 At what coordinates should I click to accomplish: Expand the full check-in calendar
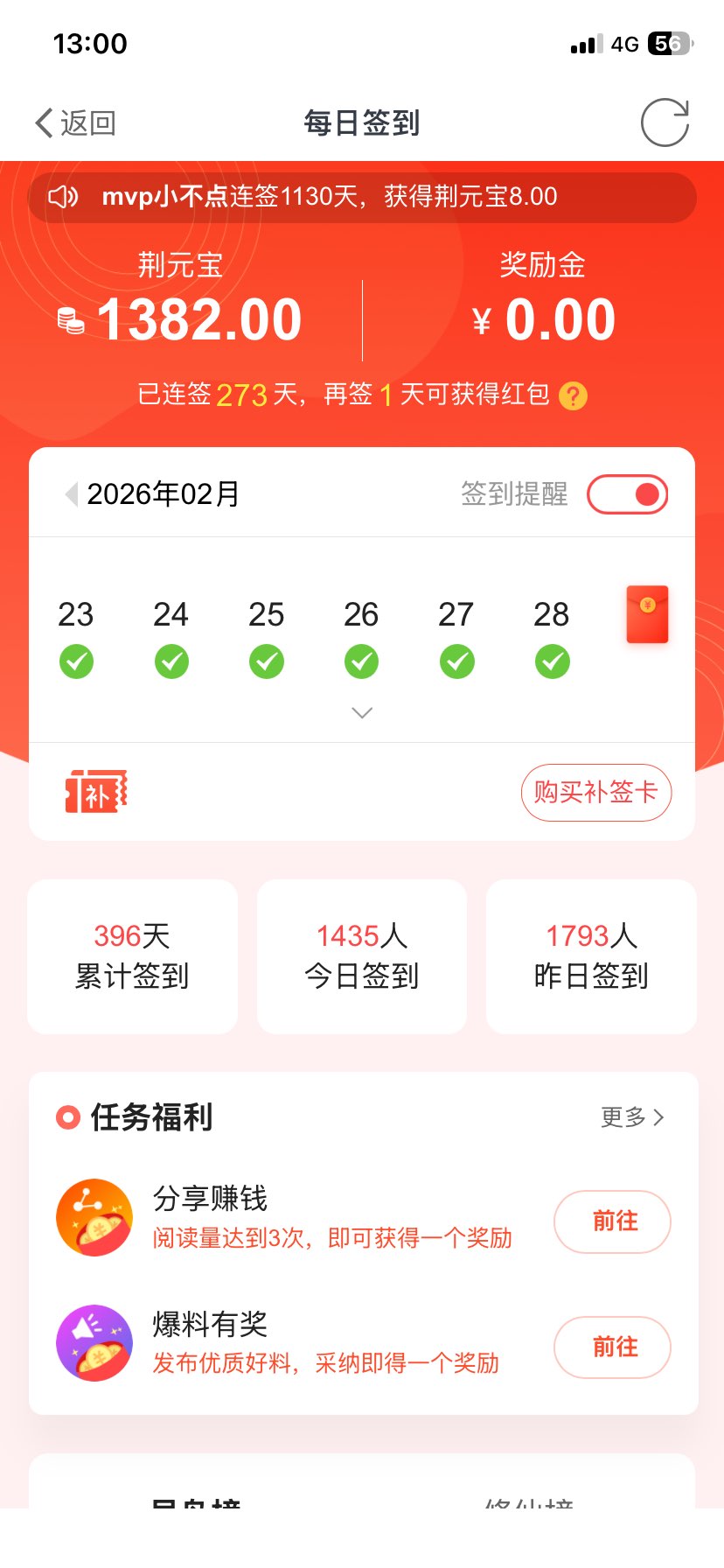pos(361,713)
